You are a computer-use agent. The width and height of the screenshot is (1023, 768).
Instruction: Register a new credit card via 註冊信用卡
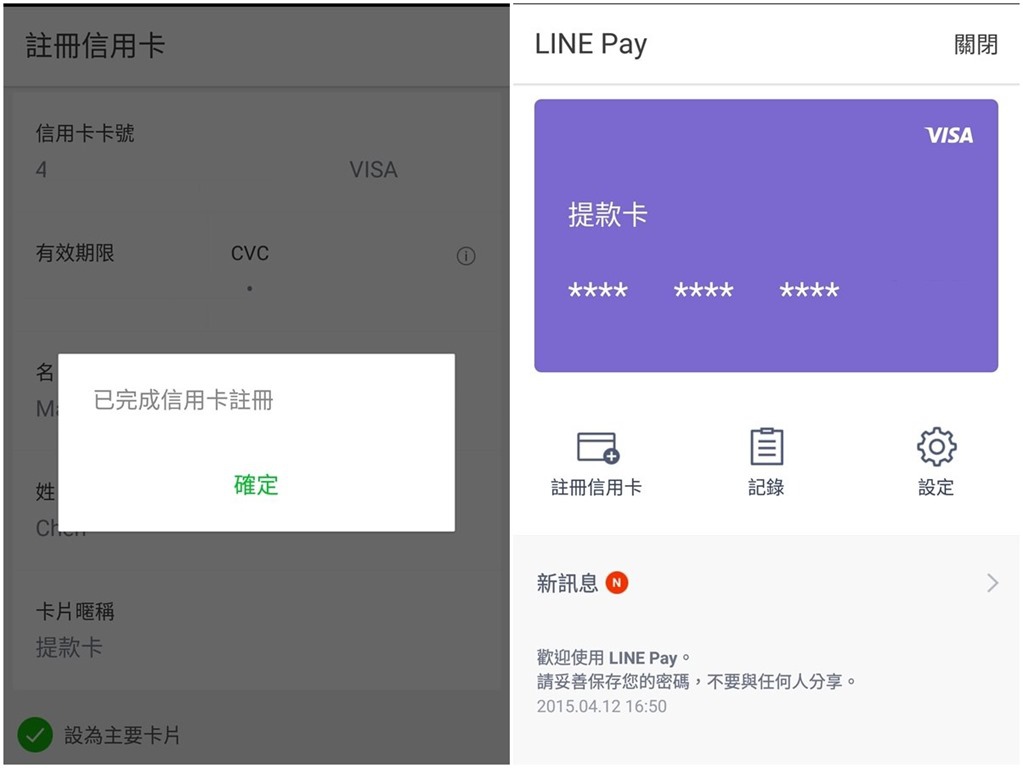[x=597, y=463]
